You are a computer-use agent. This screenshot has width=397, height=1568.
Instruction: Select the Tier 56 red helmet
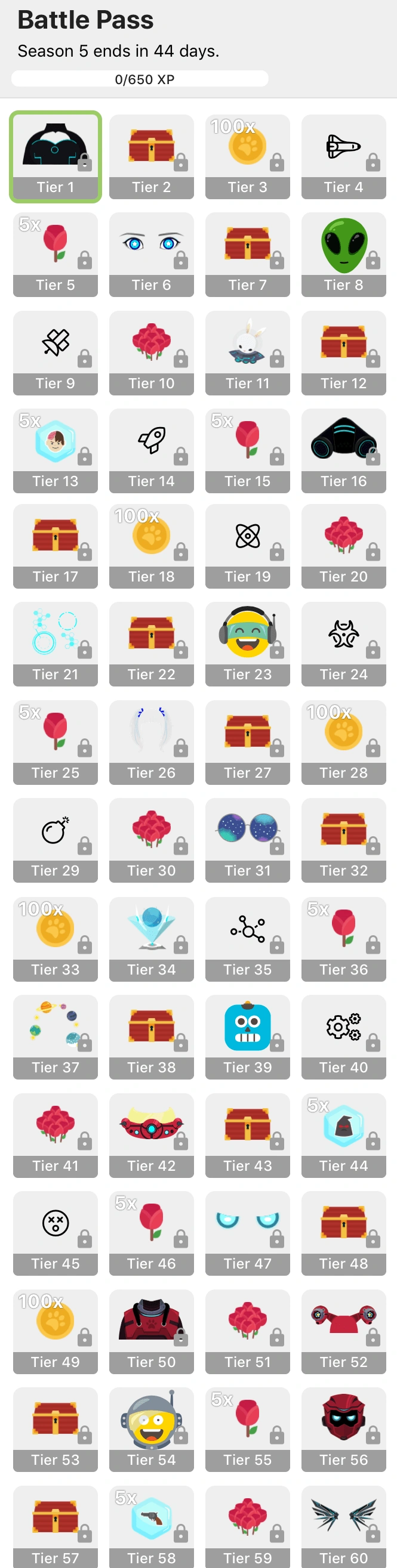(x=343, y=1429)
